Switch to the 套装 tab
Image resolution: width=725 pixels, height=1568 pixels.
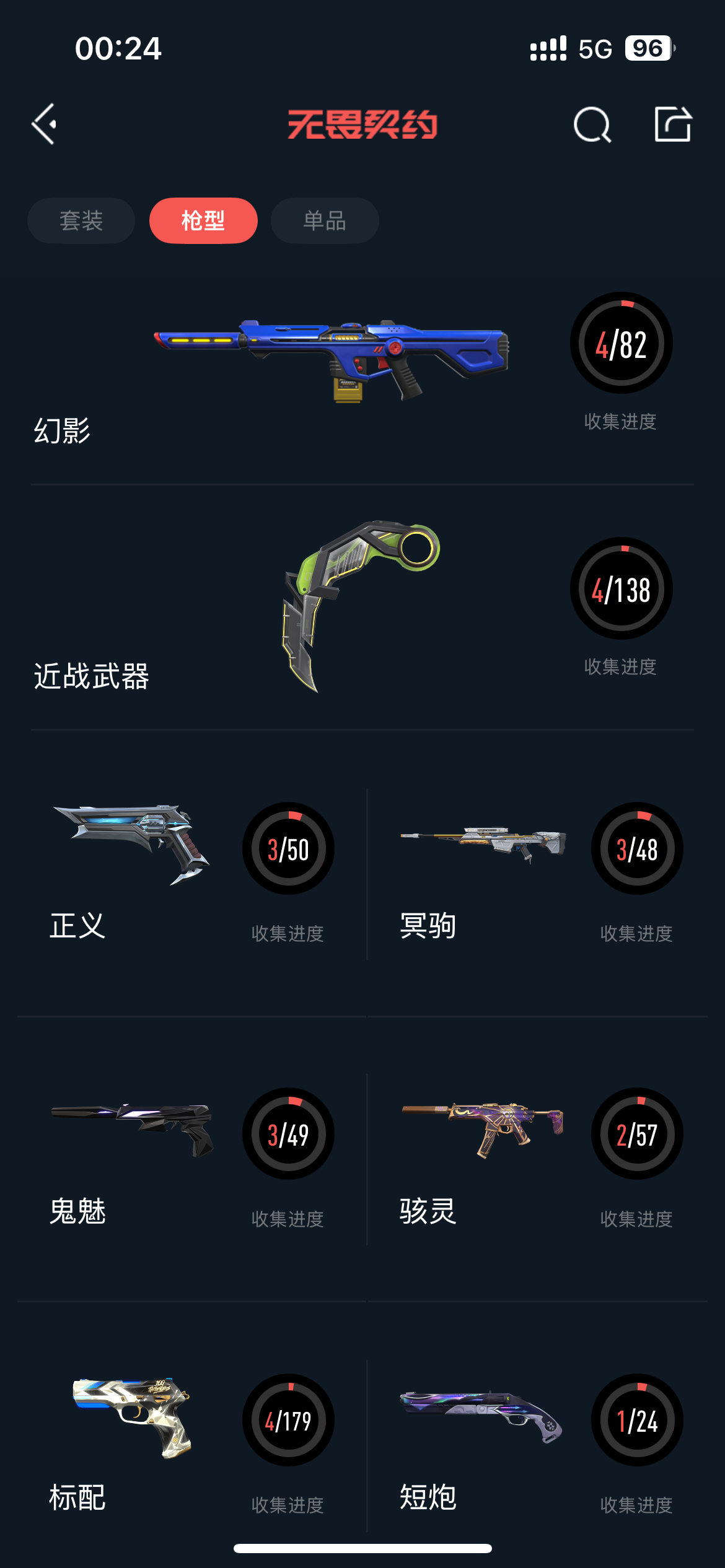point(81,221)
